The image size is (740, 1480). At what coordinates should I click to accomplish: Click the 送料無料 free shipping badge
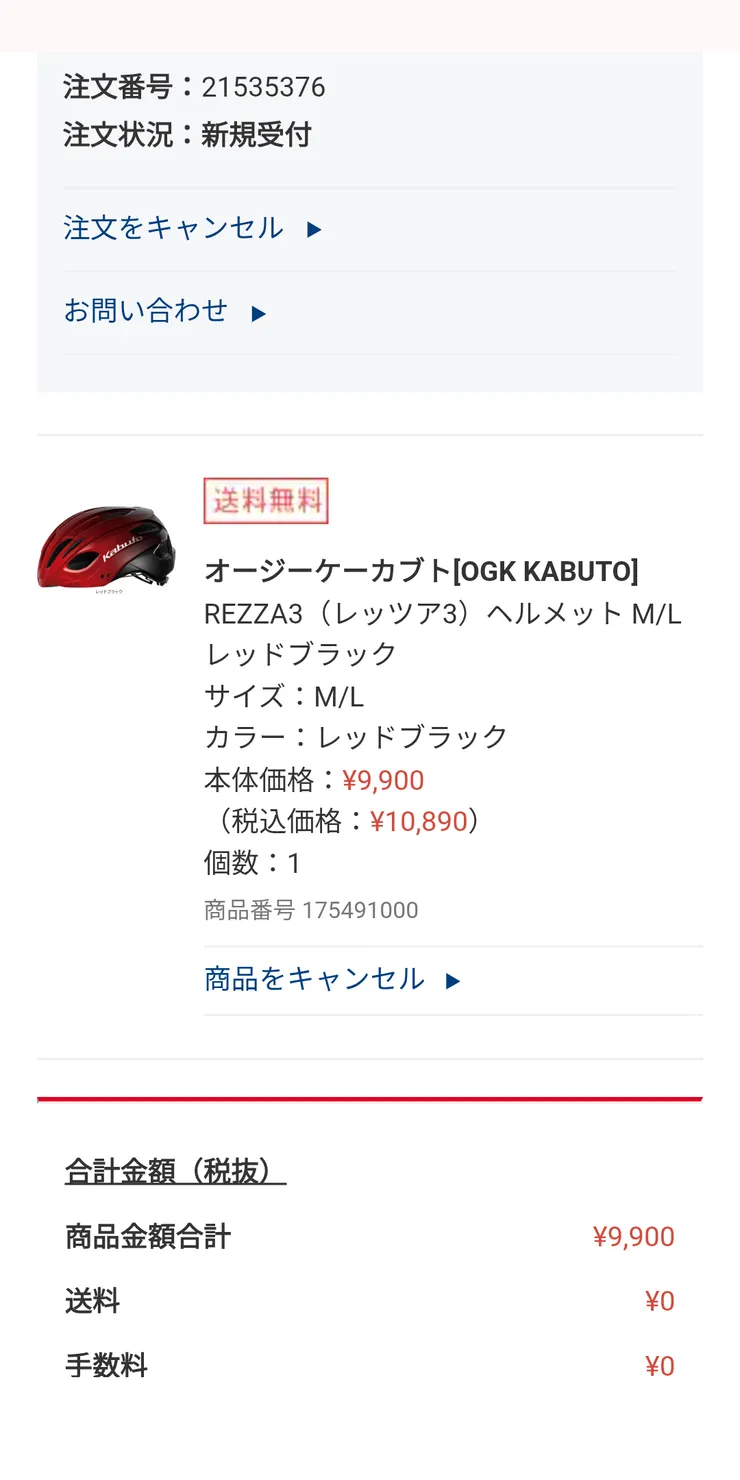point(266,501)
